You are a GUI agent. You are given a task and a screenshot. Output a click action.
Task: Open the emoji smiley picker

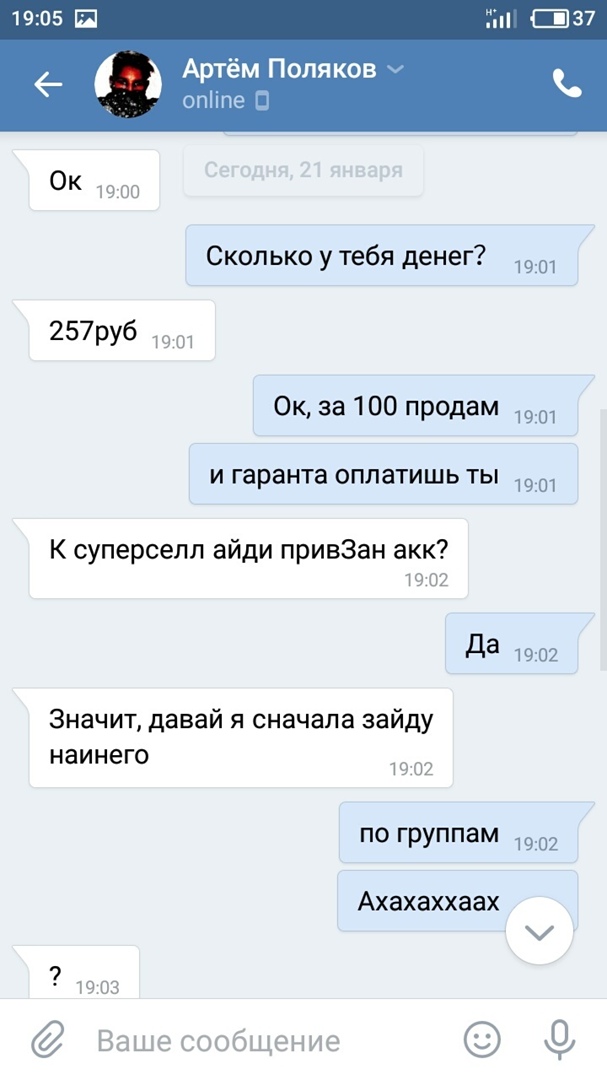482,1040
